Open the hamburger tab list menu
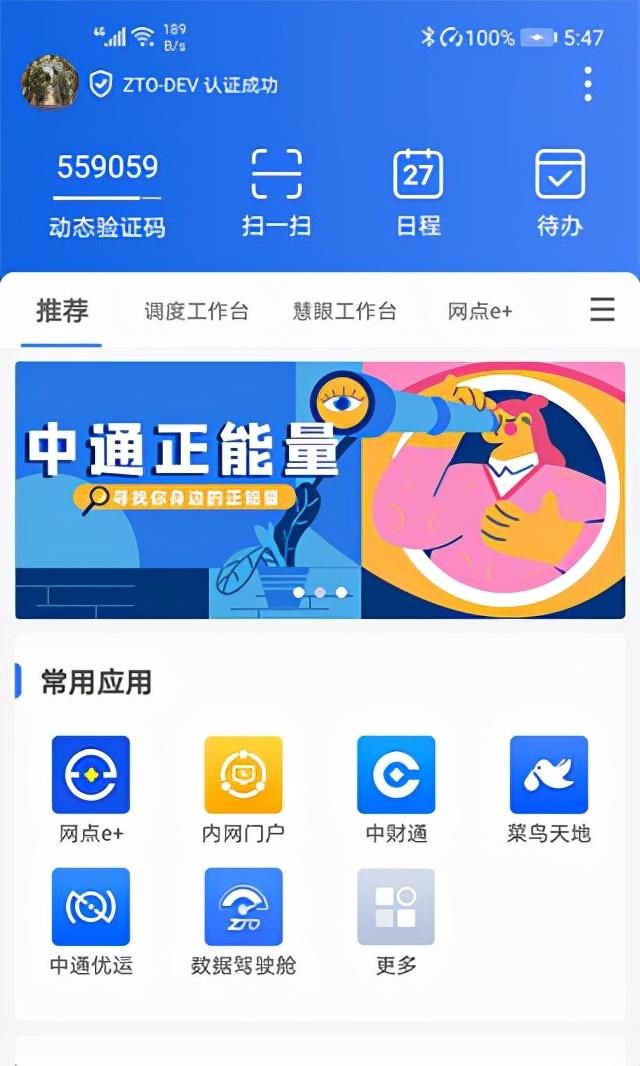 [x=602, y=309]
